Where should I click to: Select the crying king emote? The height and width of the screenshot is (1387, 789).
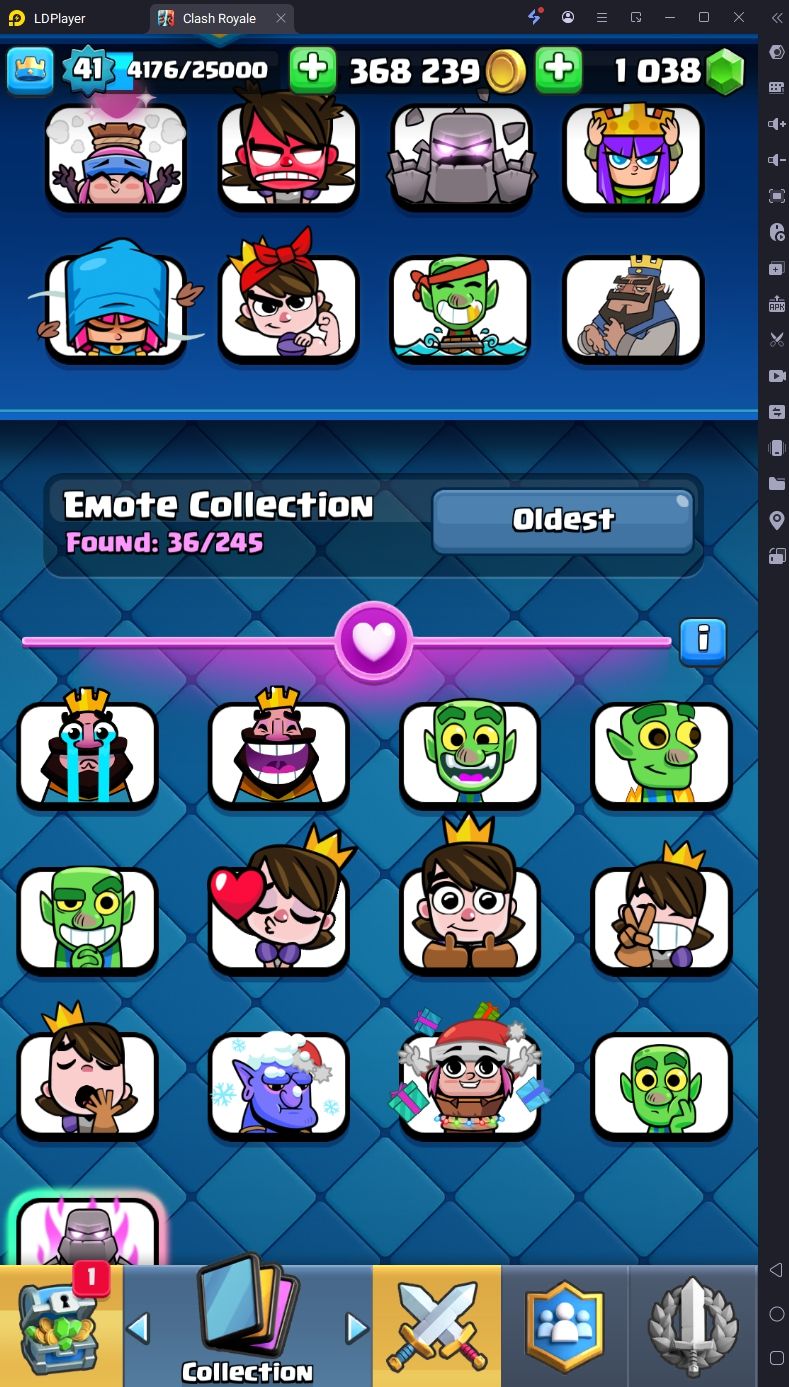tap(87, 748)
